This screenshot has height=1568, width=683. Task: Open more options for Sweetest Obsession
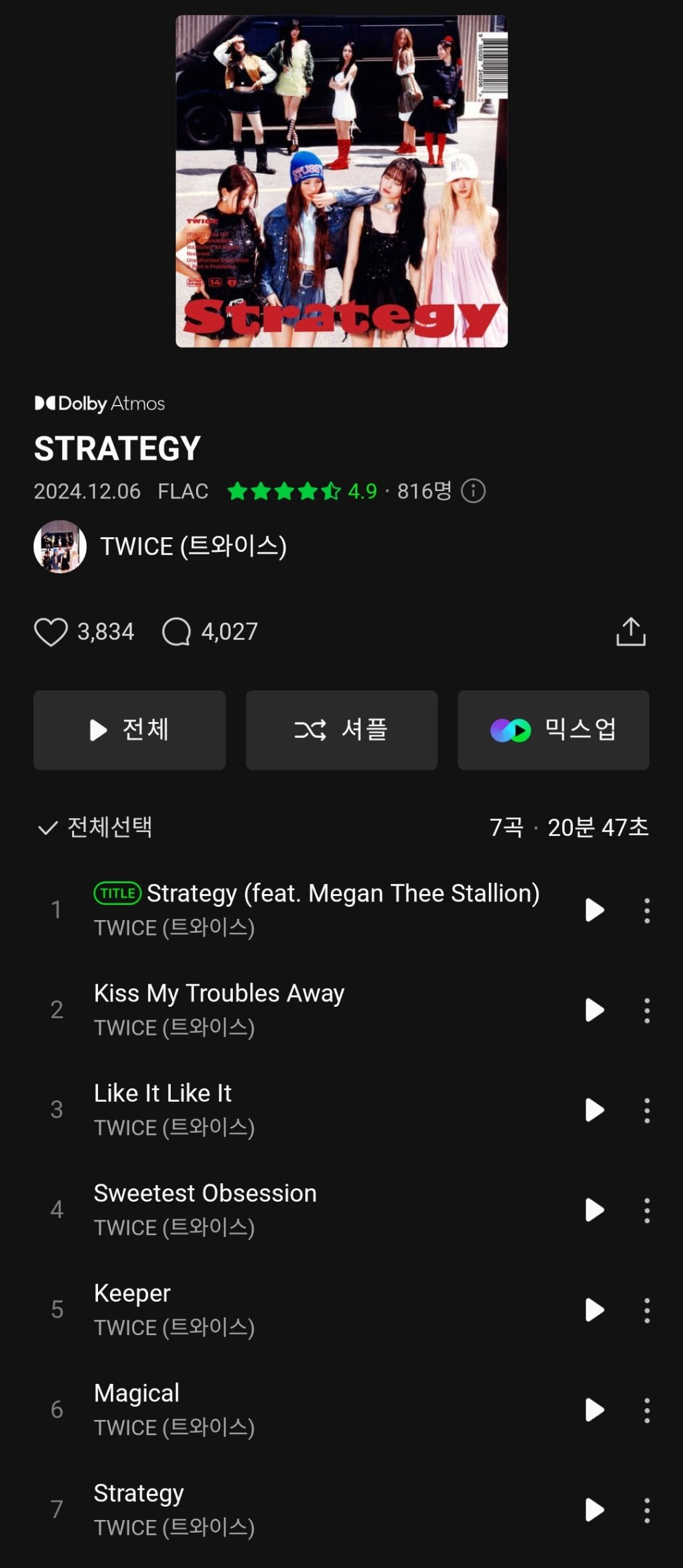[646, 1210]
